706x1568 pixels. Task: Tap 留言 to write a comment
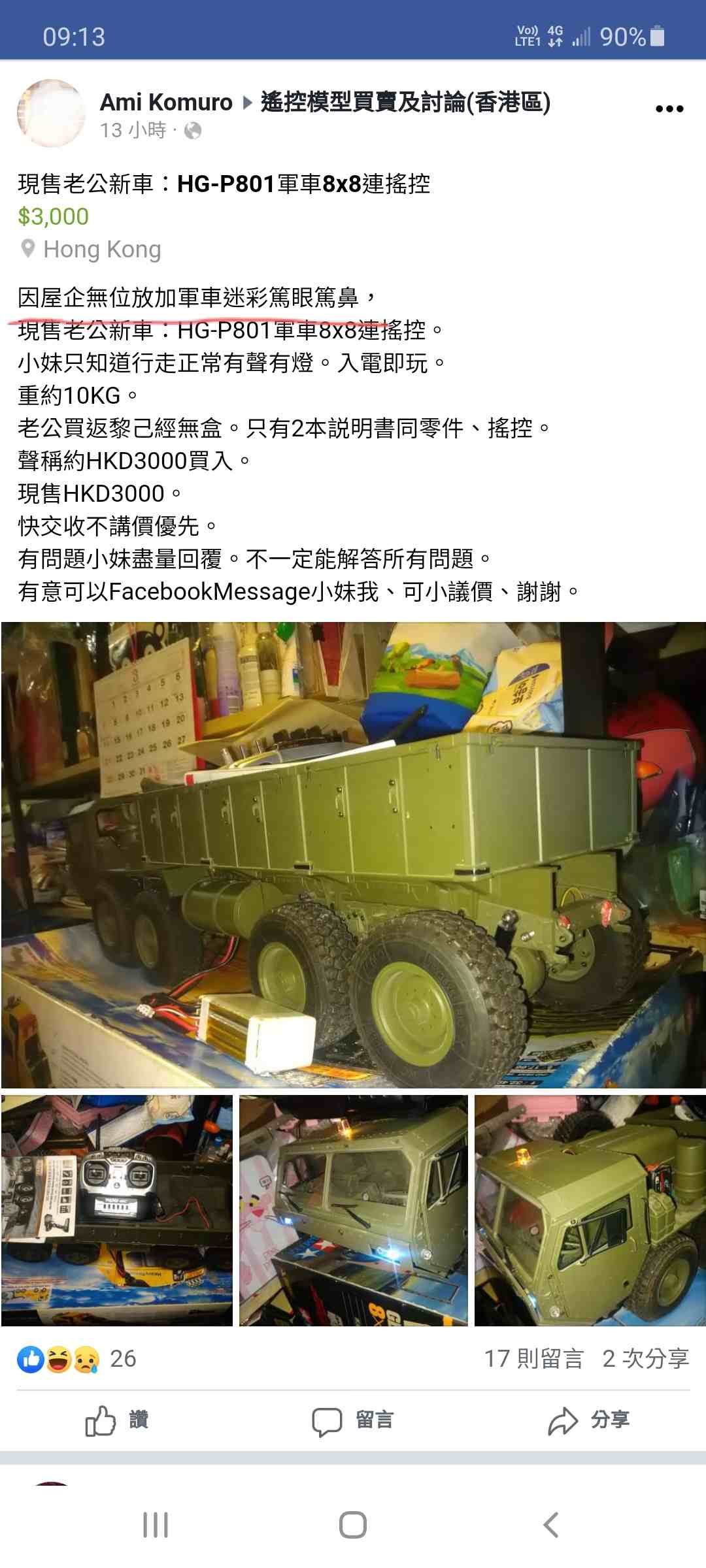pyautogui.click(x=353, y=1420)
